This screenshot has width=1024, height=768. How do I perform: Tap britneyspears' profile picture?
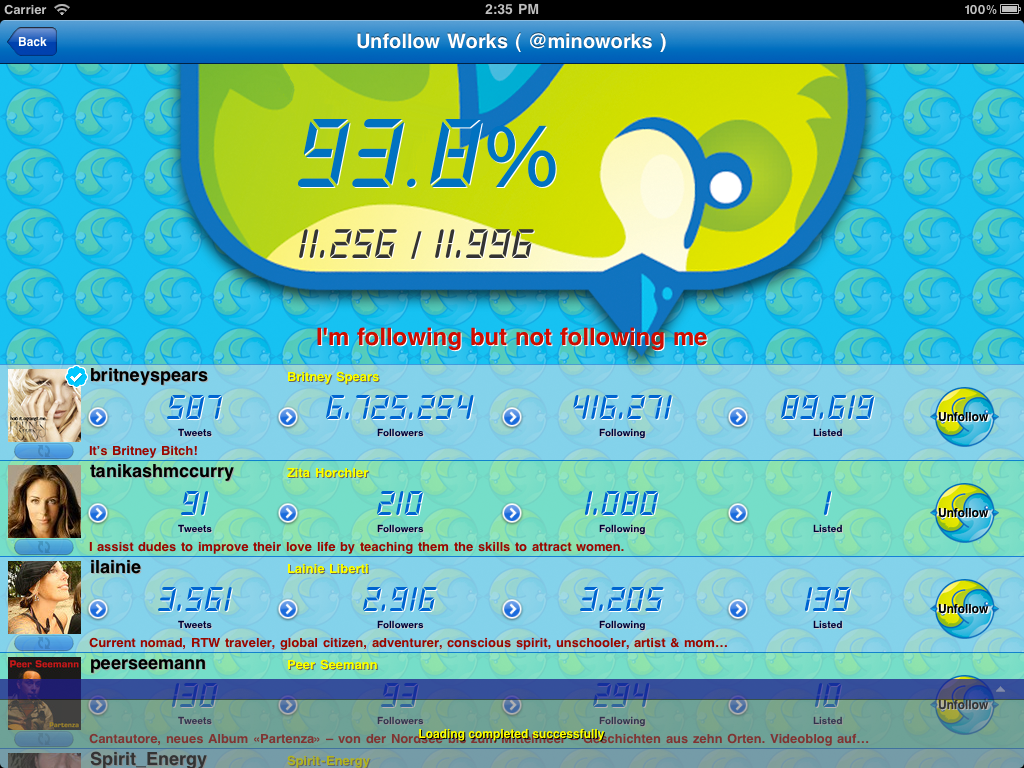point(44,405)
